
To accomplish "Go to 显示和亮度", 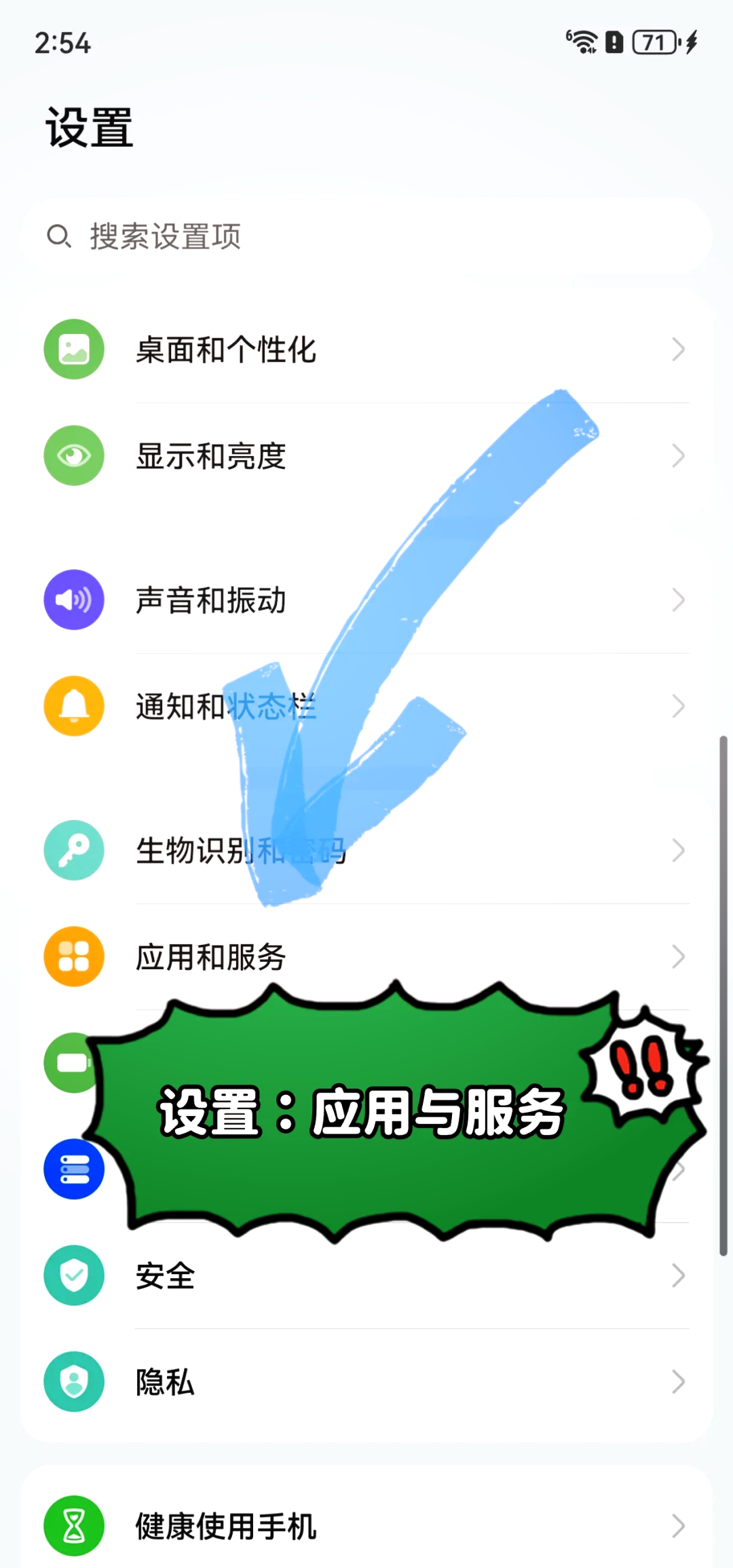I will click(366, 455).
